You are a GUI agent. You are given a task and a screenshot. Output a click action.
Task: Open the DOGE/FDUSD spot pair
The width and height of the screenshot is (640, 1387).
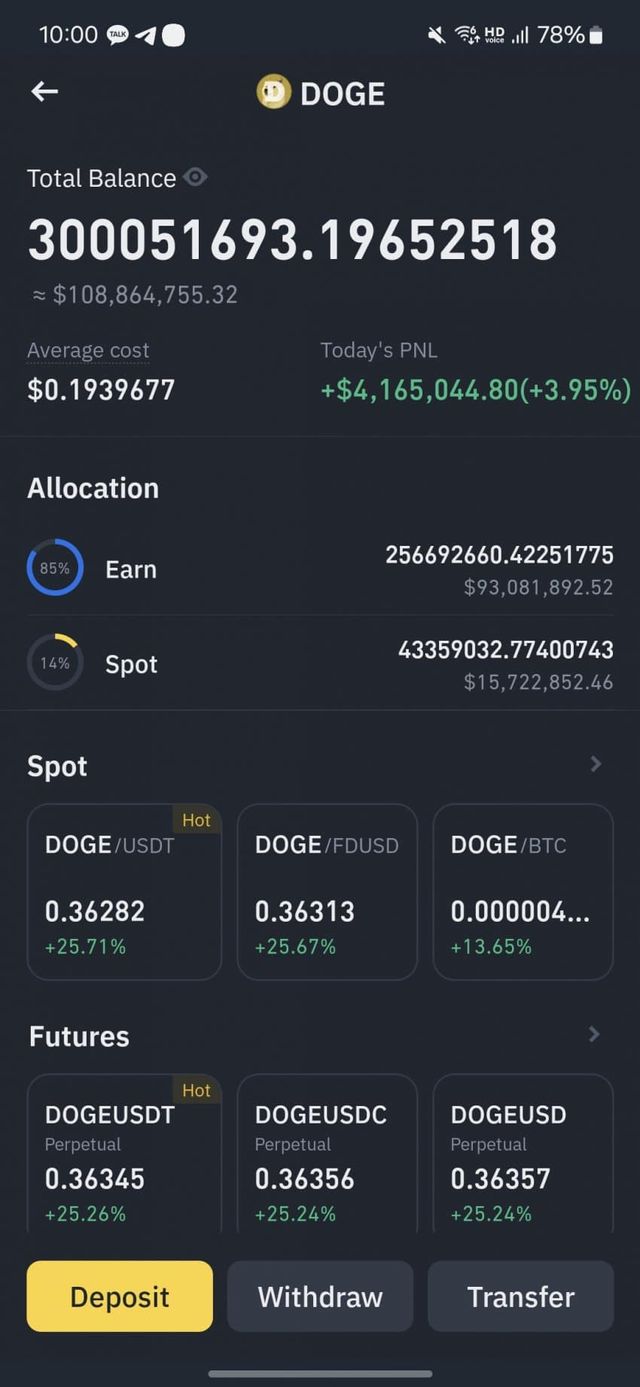click(x=327, y=892)
